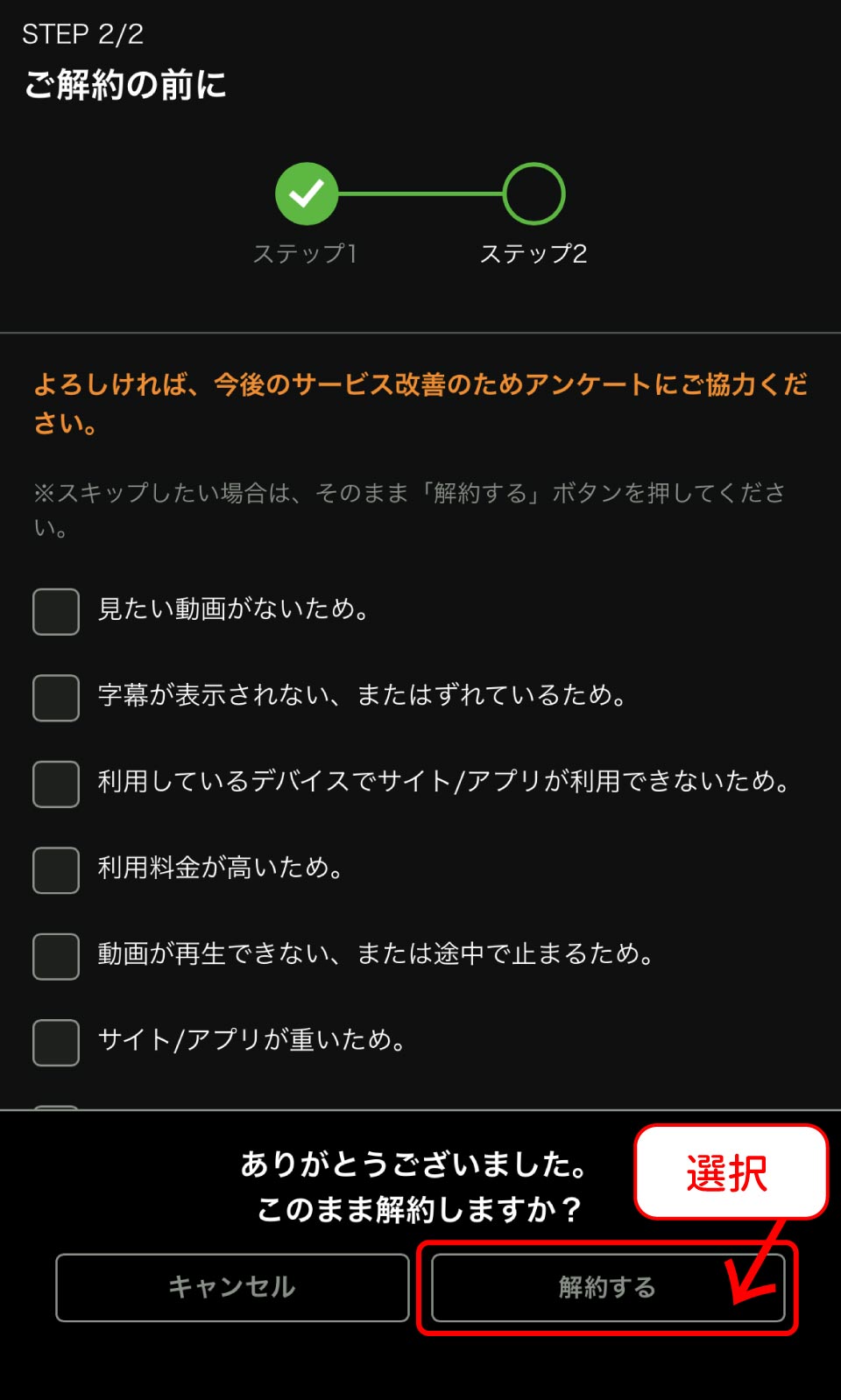Enable 利用料金が高いため checkbox
The height and width of the screenshot is (1400, 841).
54,869
